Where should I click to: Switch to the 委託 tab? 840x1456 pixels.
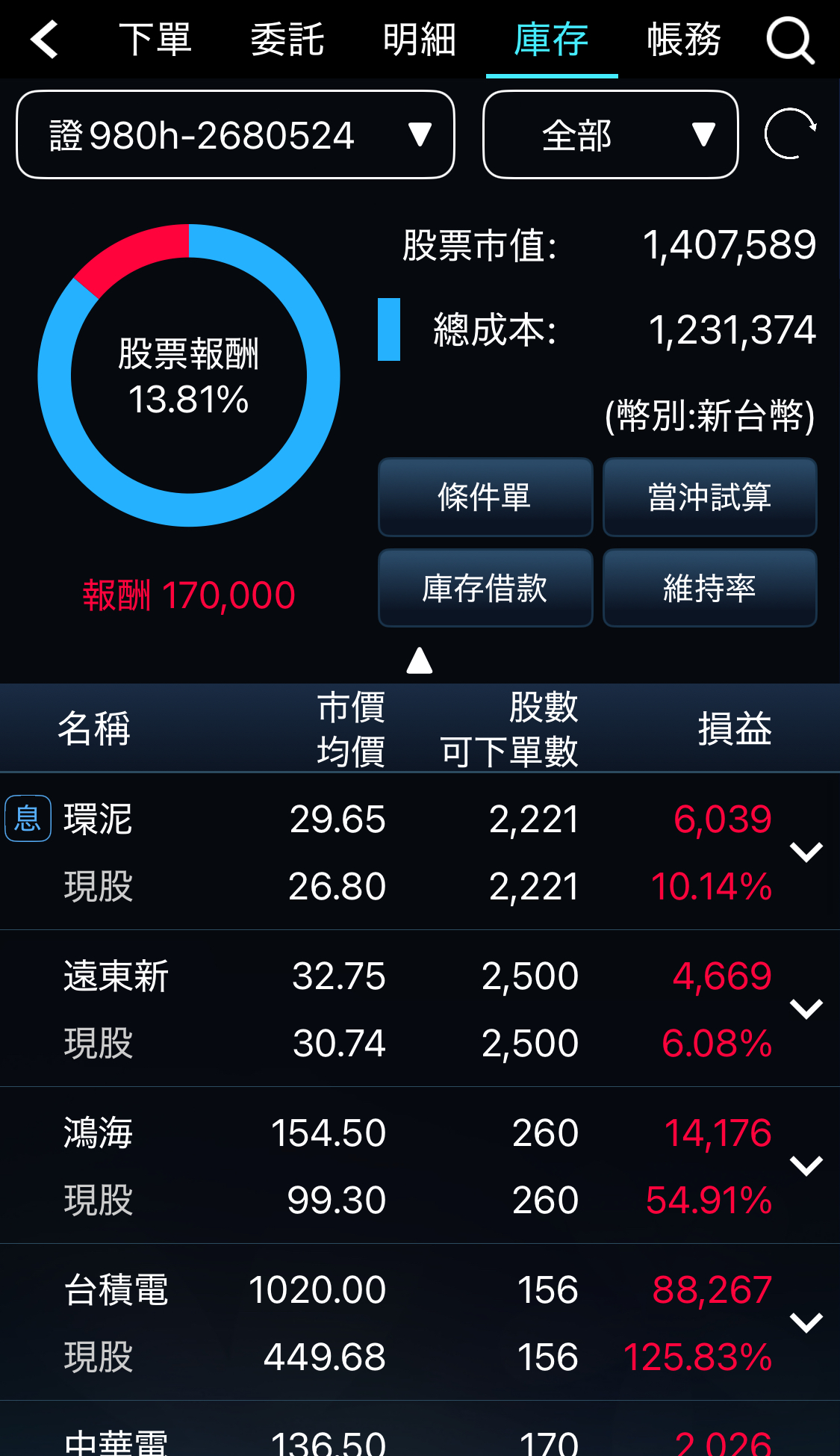pyautogui.click(x=287, y=40)
